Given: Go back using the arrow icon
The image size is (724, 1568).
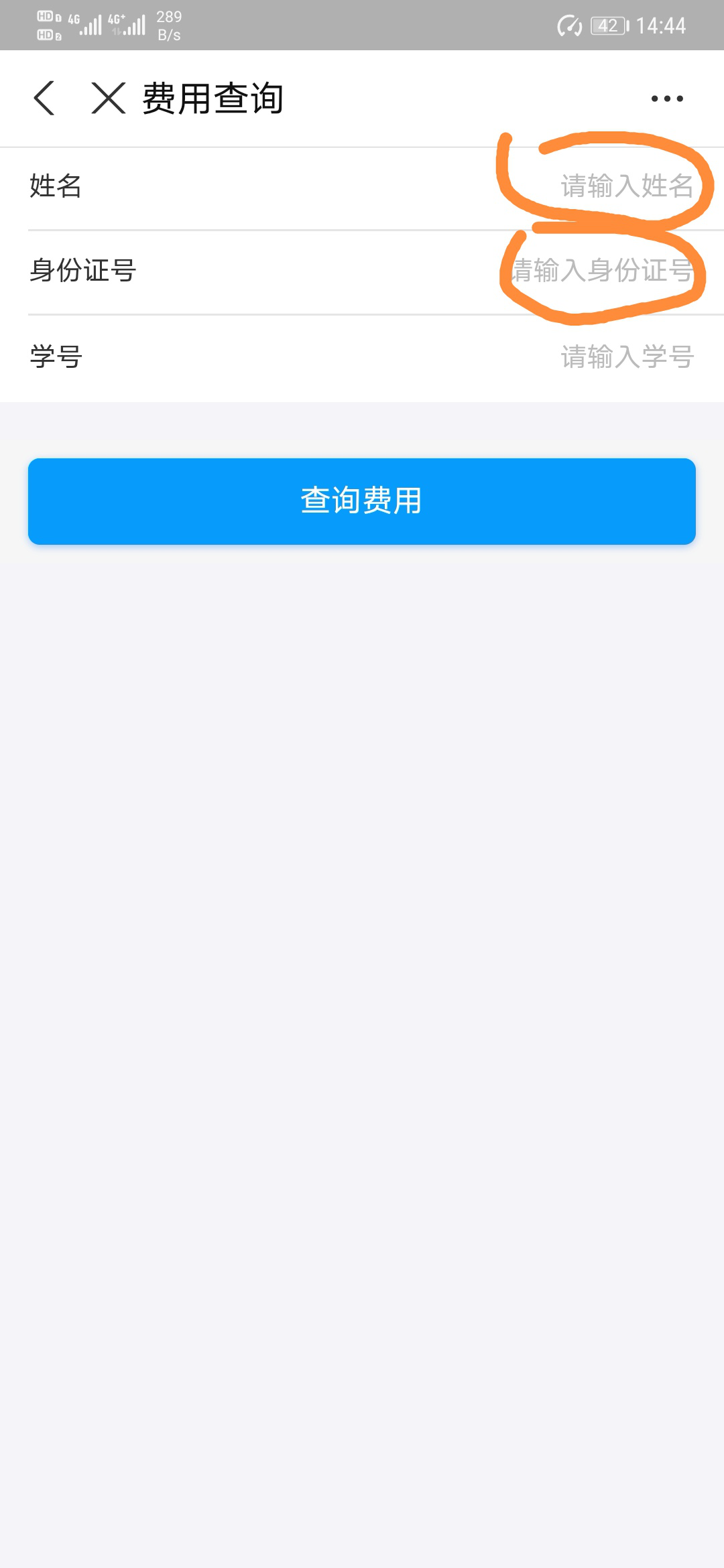Looking at the screenshot, I should click(x=44, y=98).
